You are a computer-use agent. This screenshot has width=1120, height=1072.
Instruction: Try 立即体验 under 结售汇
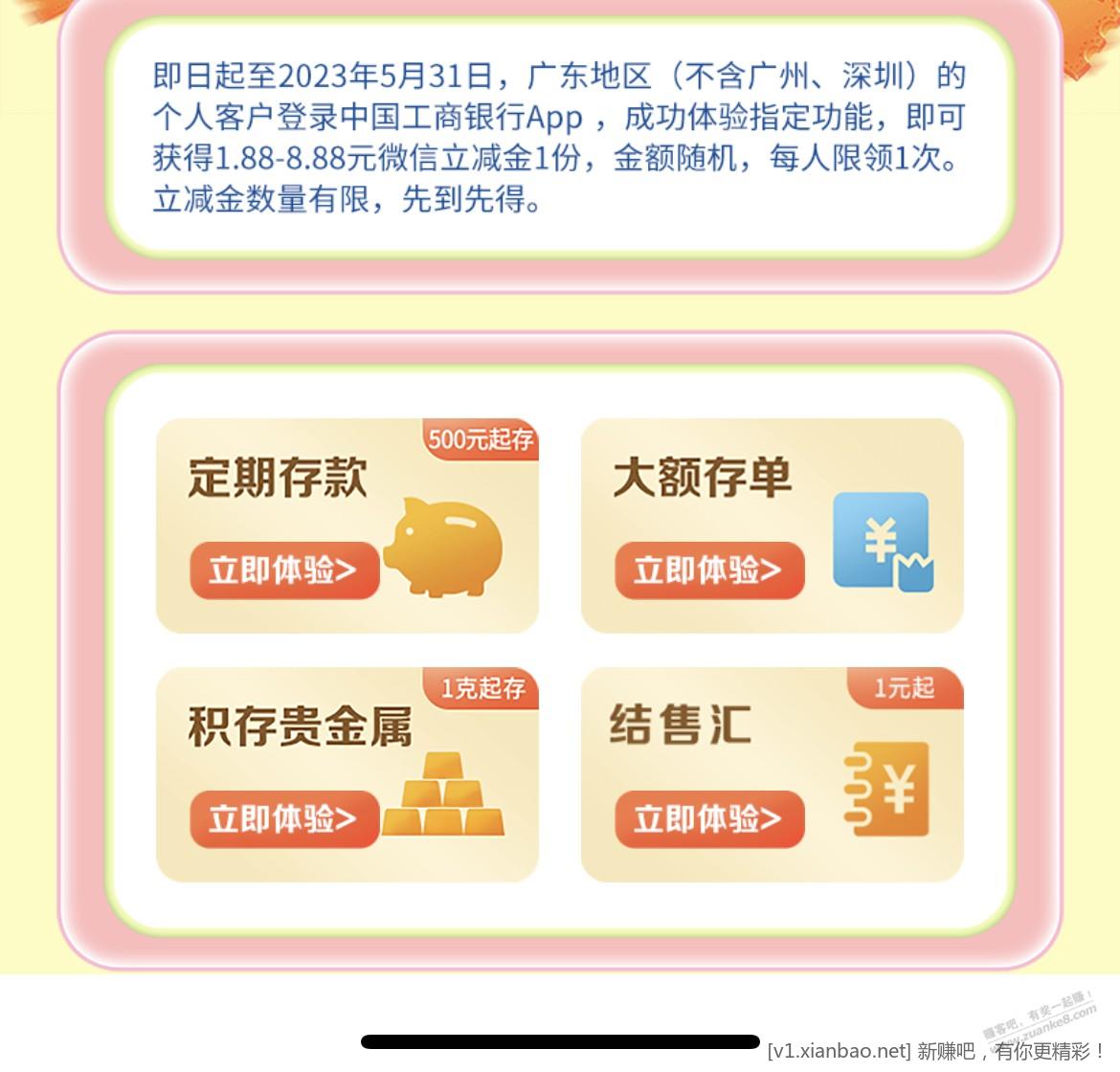[708, 819]
